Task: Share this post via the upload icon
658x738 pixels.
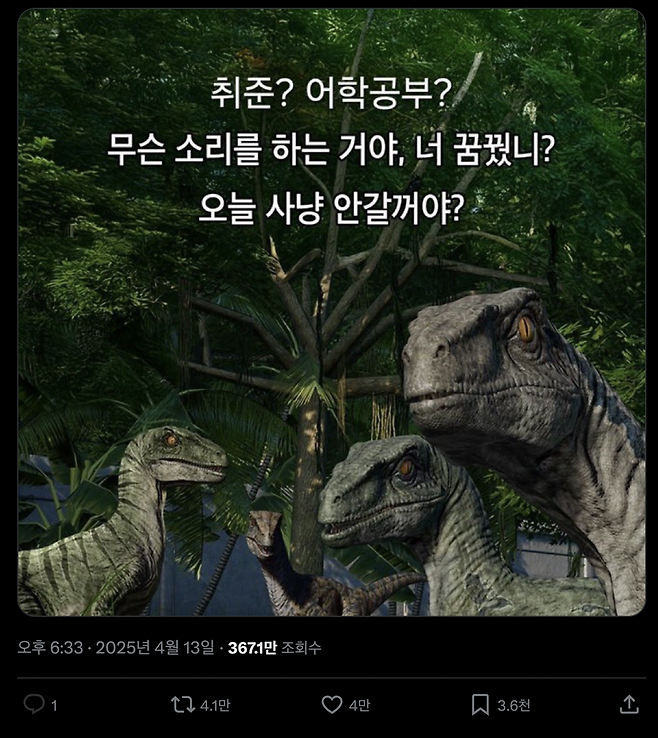Action: (x=628, y=705)
